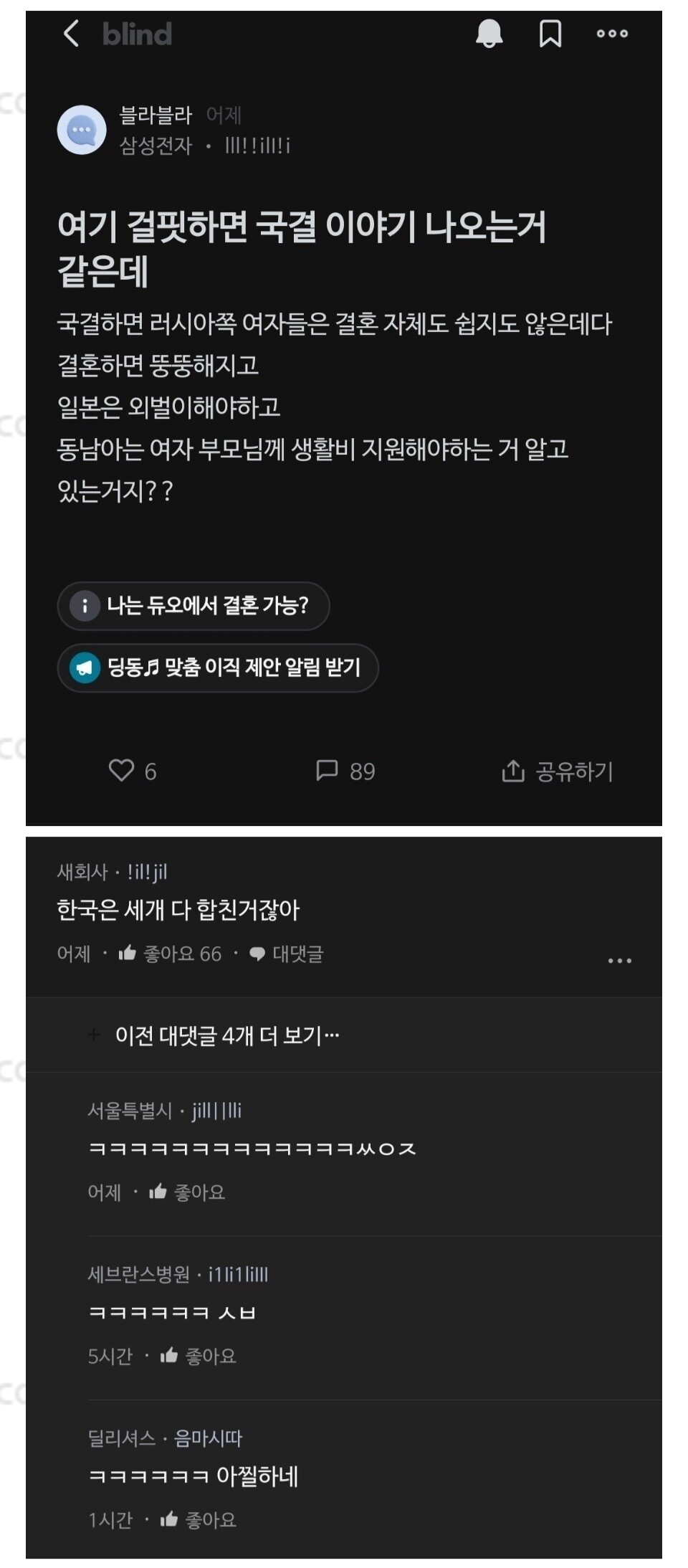This screenshot has height=1568, width=688.
Task: Open 블라블라 author profile avatar
Action: [82, 130]
